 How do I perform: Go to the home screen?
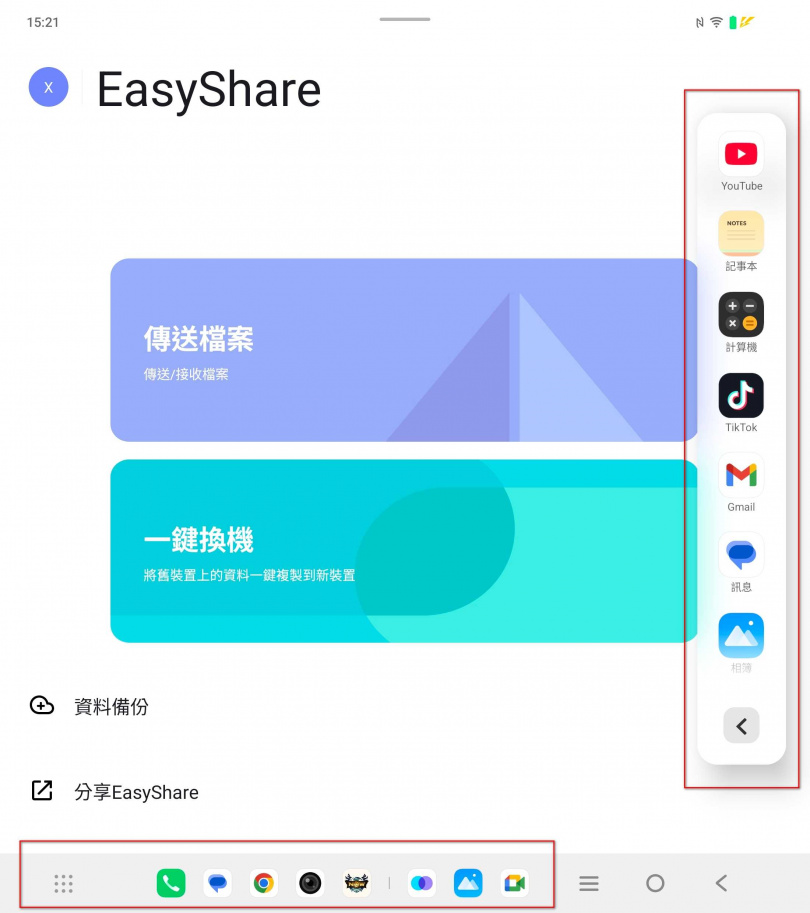pyautogui.click(x=655, y=883)
